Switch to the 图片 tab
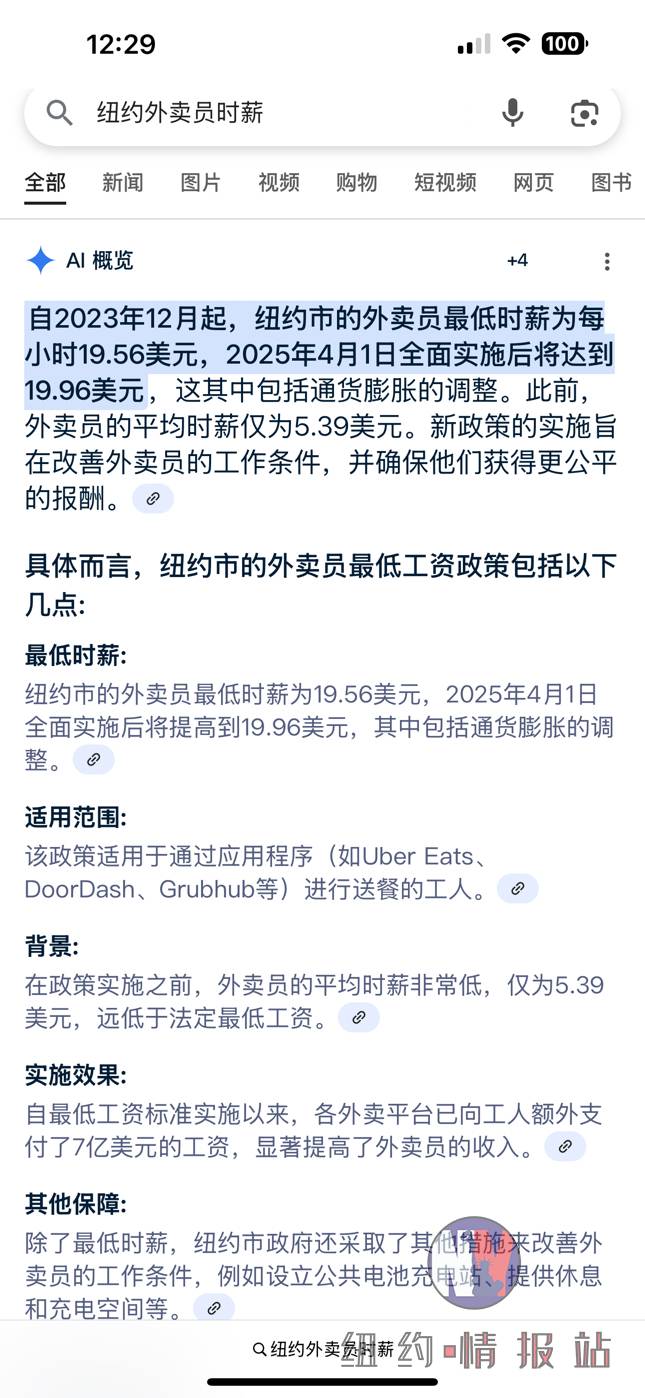Viewport: 645px width, 1398px height. click(x=200, y=182)
